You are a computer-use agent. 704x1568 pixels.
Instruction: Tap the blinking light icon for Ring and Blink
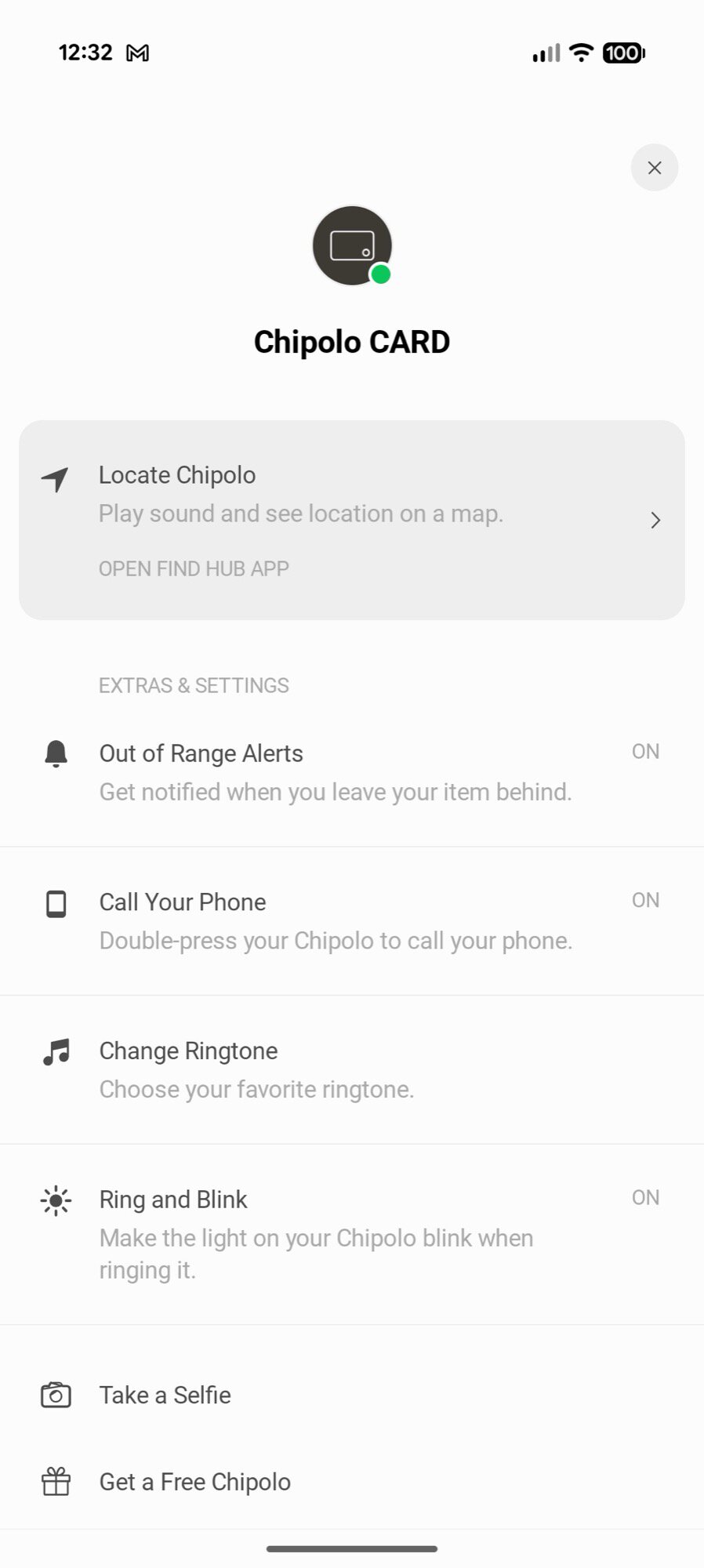click(56, 1200)
